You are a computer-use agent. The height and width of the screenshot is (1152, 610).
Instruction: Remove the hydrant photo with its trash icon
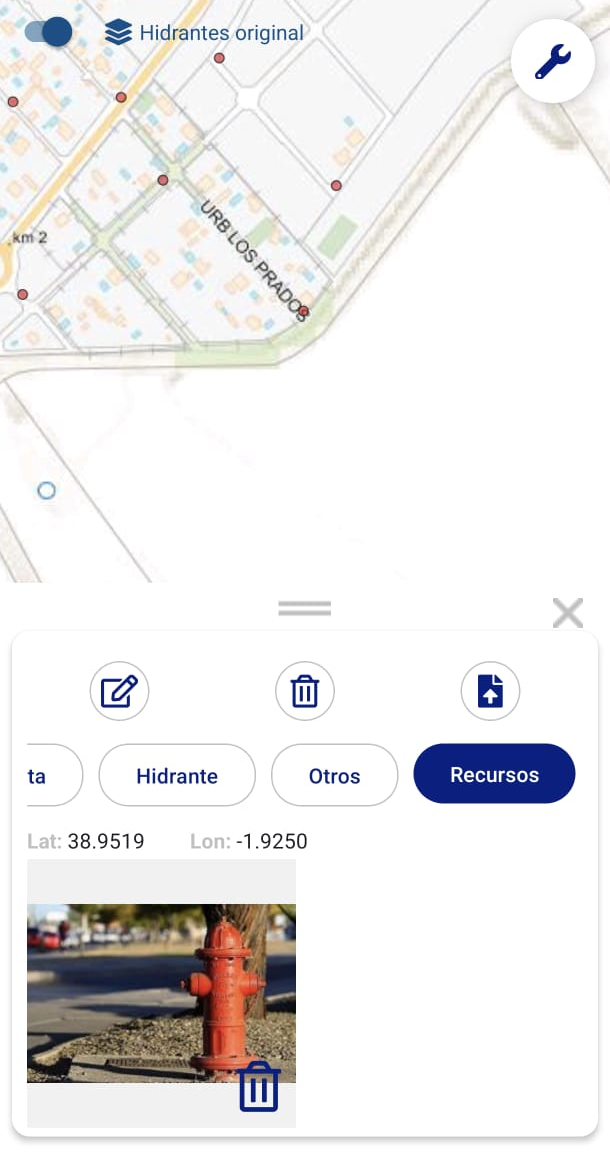(259, 1087)
